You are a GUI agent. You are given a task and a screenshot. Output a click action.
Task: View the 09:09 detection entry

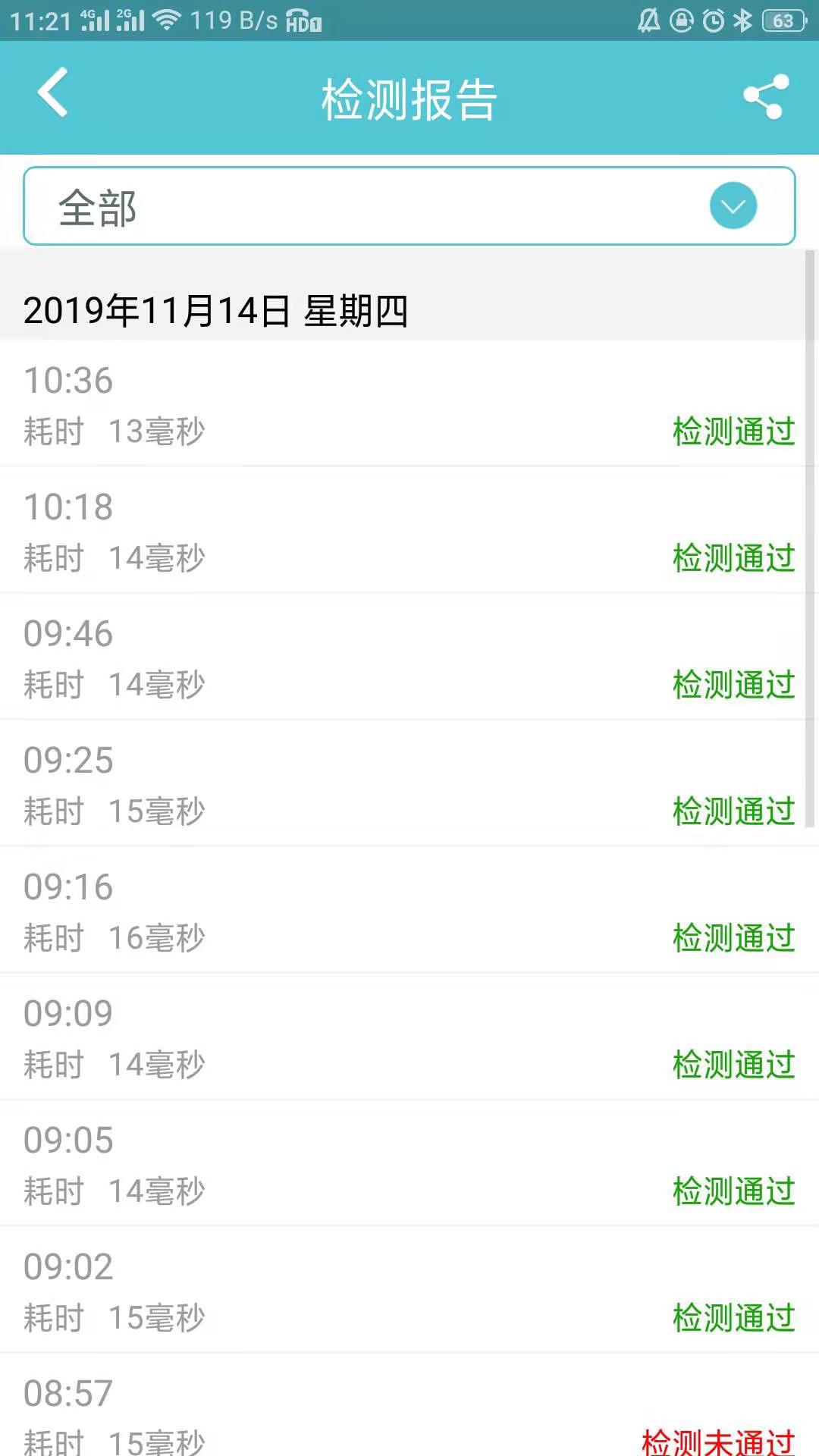pyautogui.click(x=409, y=1037)
